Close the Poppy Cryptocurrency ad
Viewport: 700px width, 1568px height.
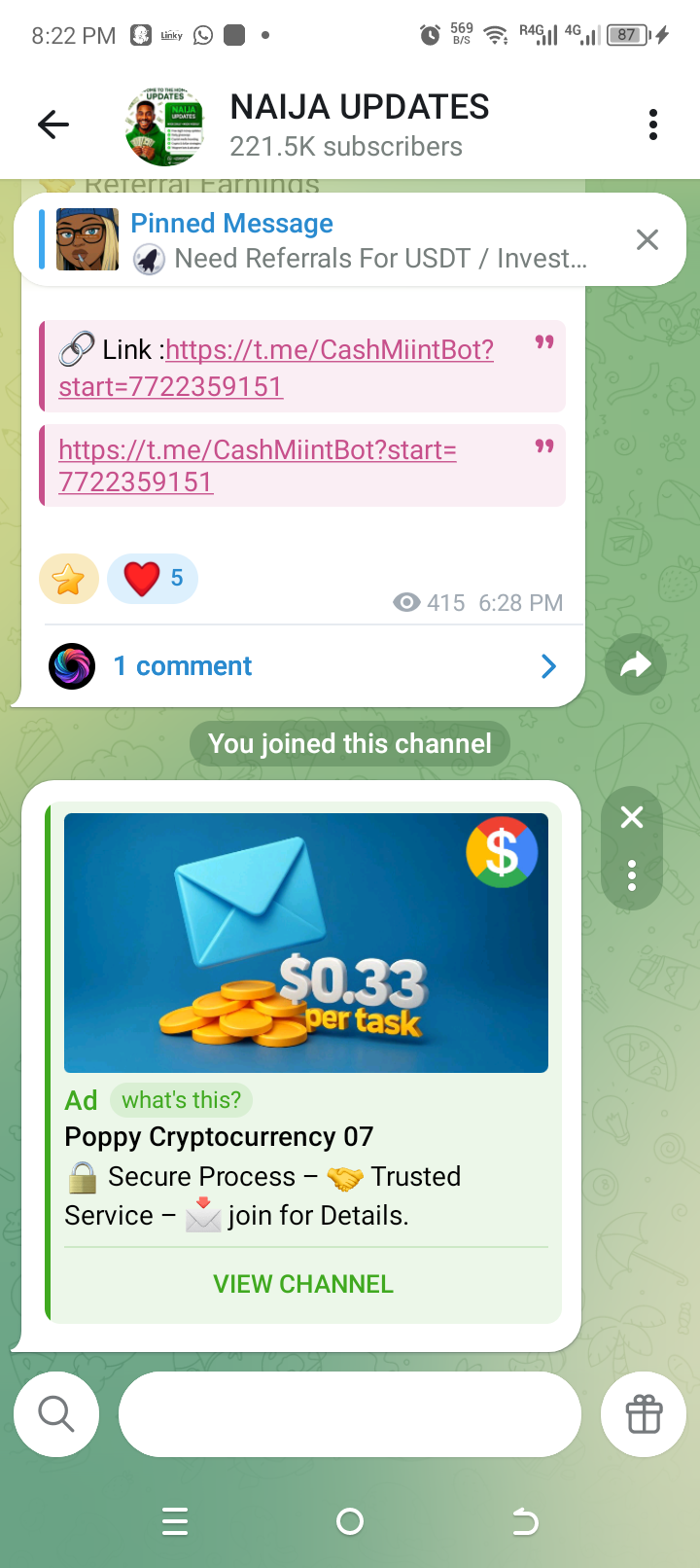click(x=632, y=817)
